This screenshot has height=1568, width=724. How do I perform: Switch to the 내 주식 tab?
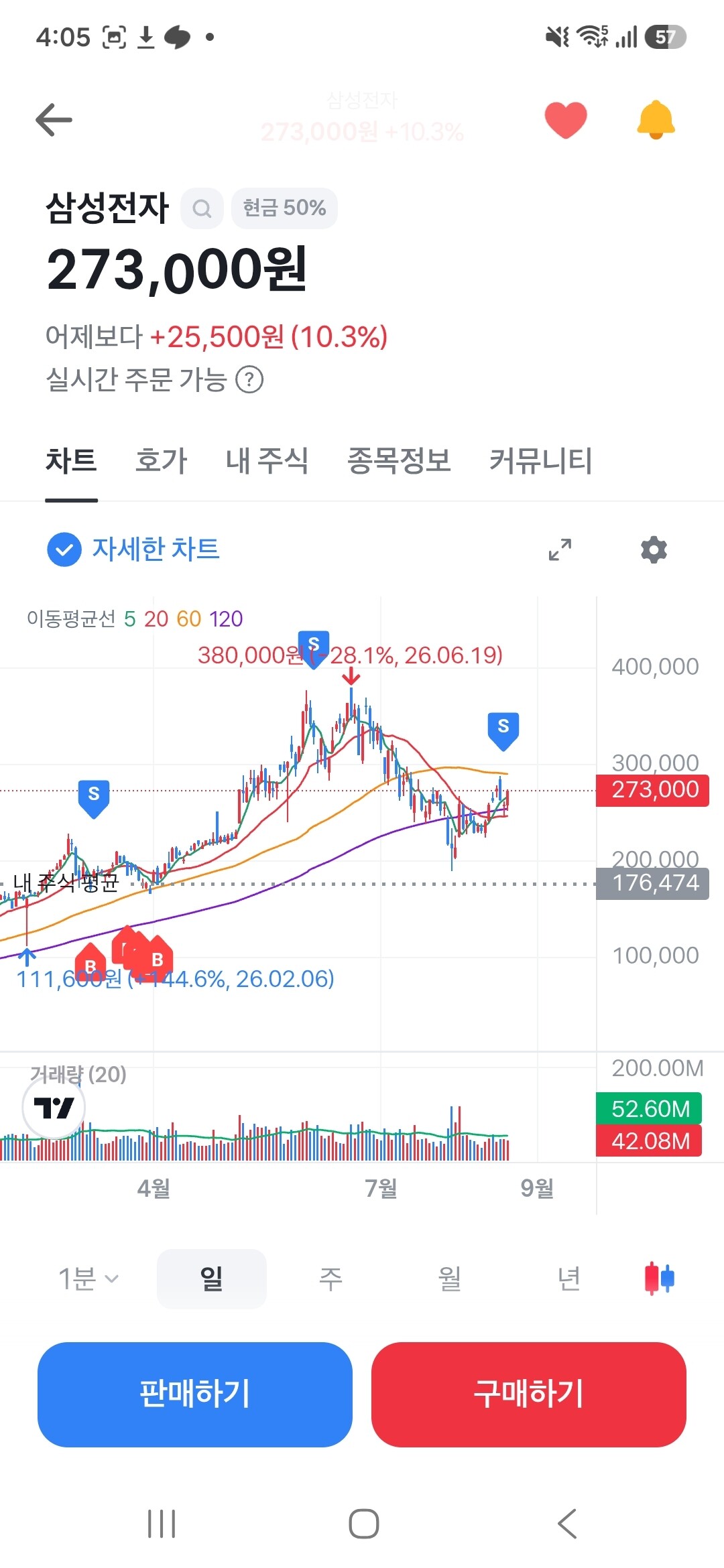tap(267, 461)
